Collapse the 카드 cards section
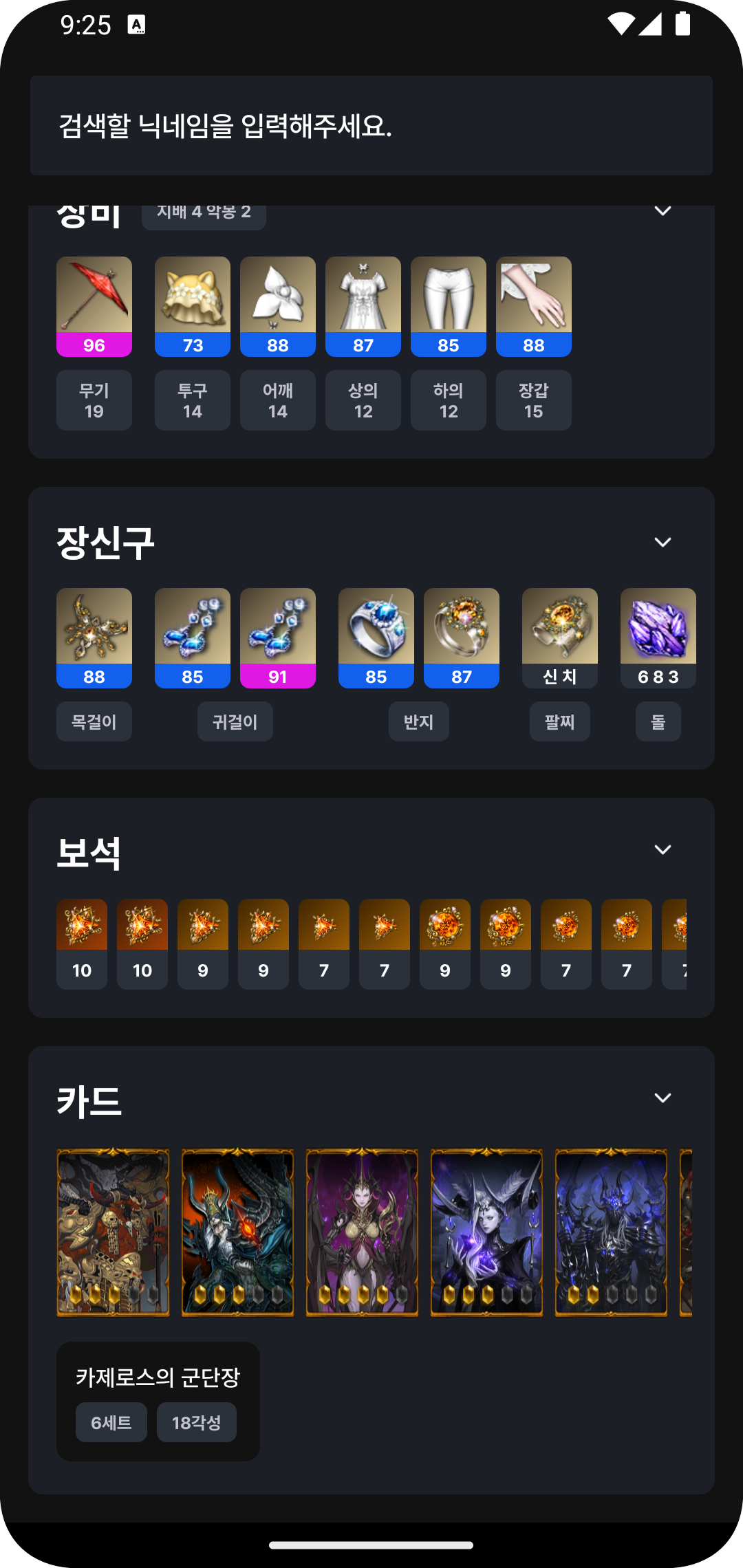The width and height of the screenshot is (743, 1568). [x=663, y=1098]
